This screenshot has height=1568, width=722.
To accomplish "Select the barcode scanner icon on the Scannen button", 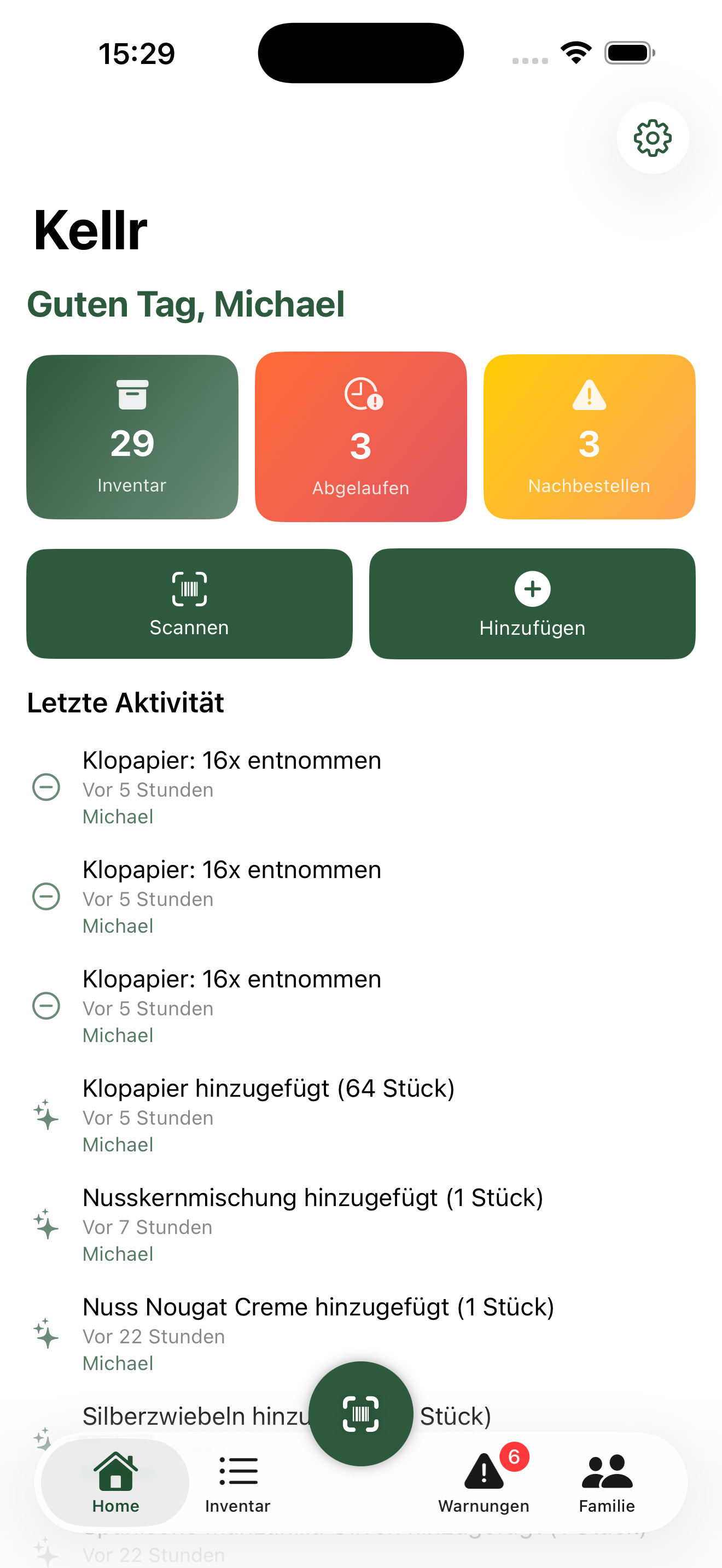I will [x=189, y=588].
